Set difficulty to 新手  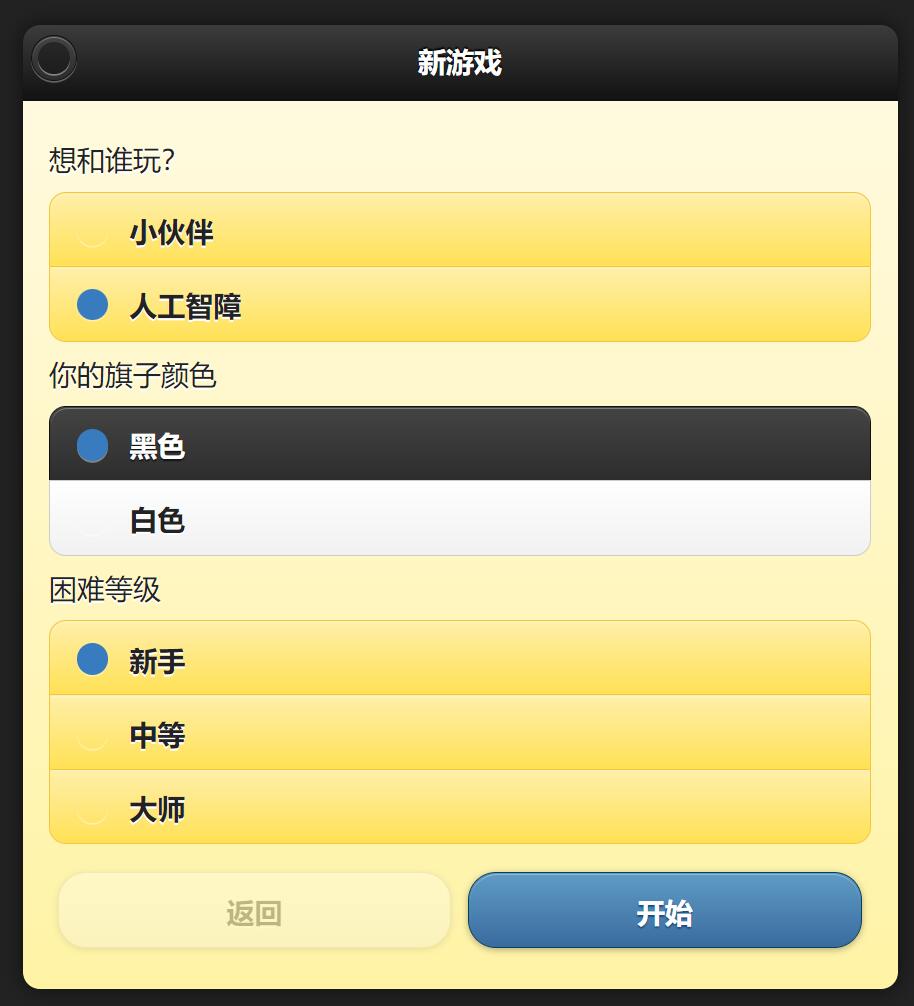click(x=459, y=659)
